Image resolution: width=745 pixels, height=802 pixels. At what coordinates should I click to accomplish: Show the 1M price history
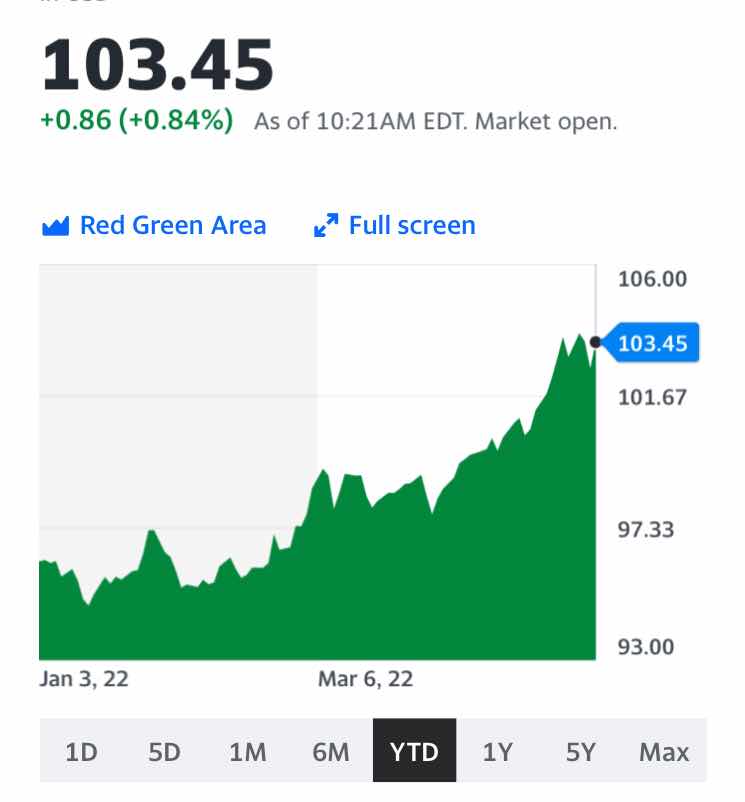click(x=247, y=751)
